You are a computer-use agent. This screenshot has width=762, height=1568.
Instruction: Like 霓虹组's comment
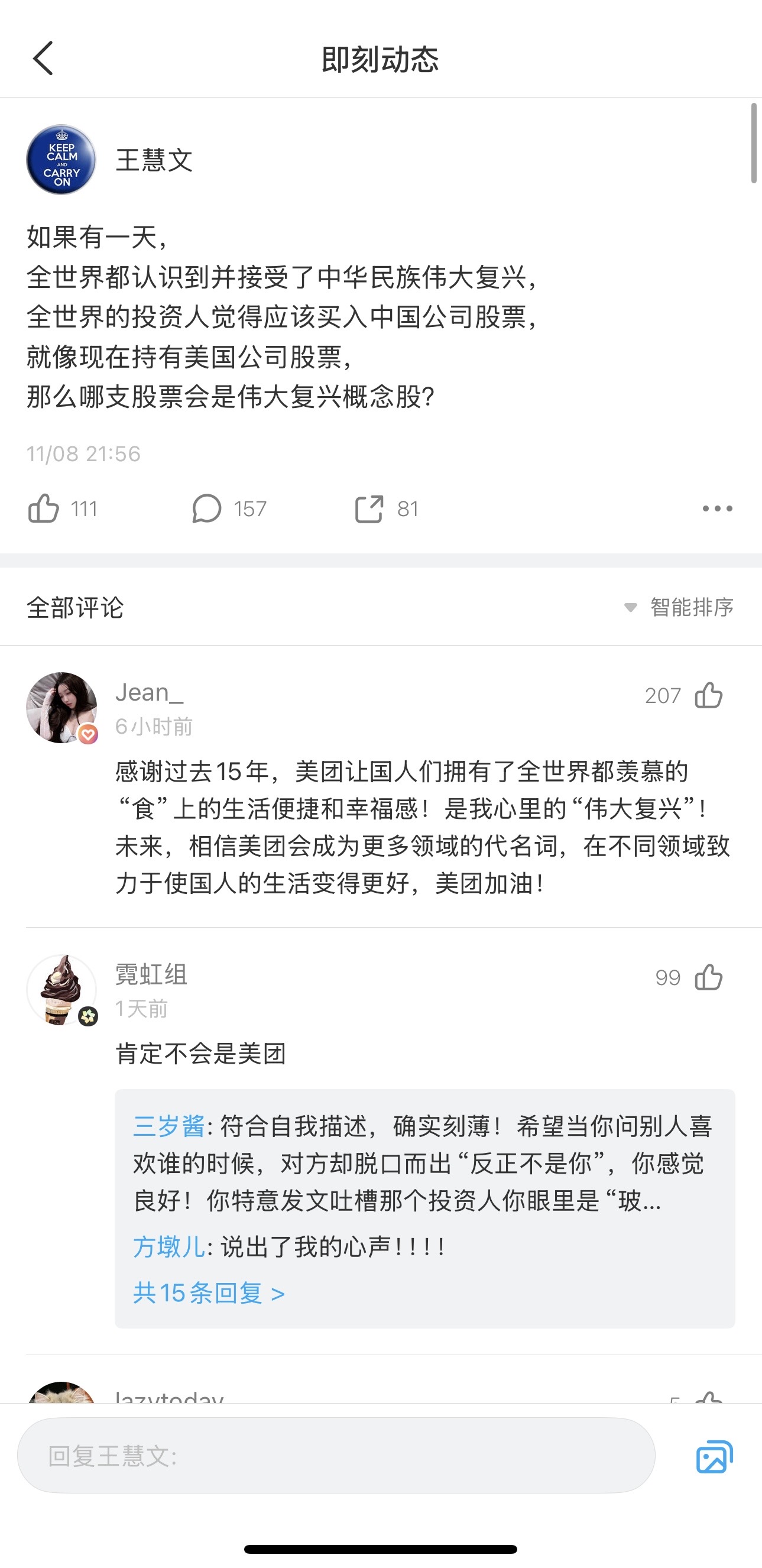pos(708,977)
